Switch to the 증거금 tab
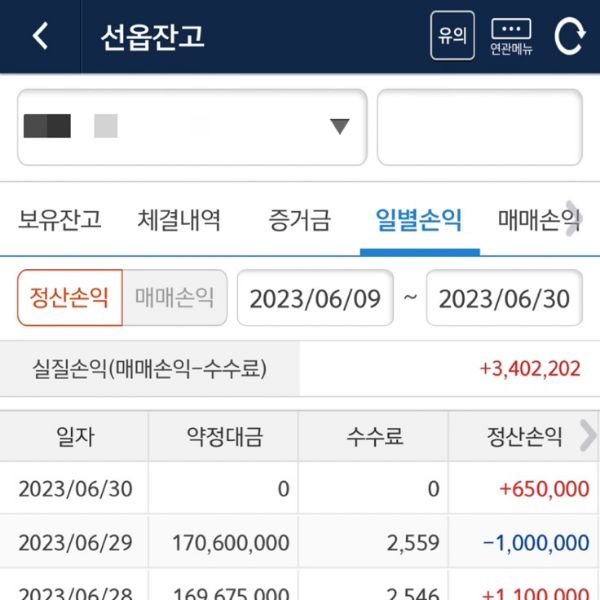Screen dimensions: 600x600 point(299,220)
